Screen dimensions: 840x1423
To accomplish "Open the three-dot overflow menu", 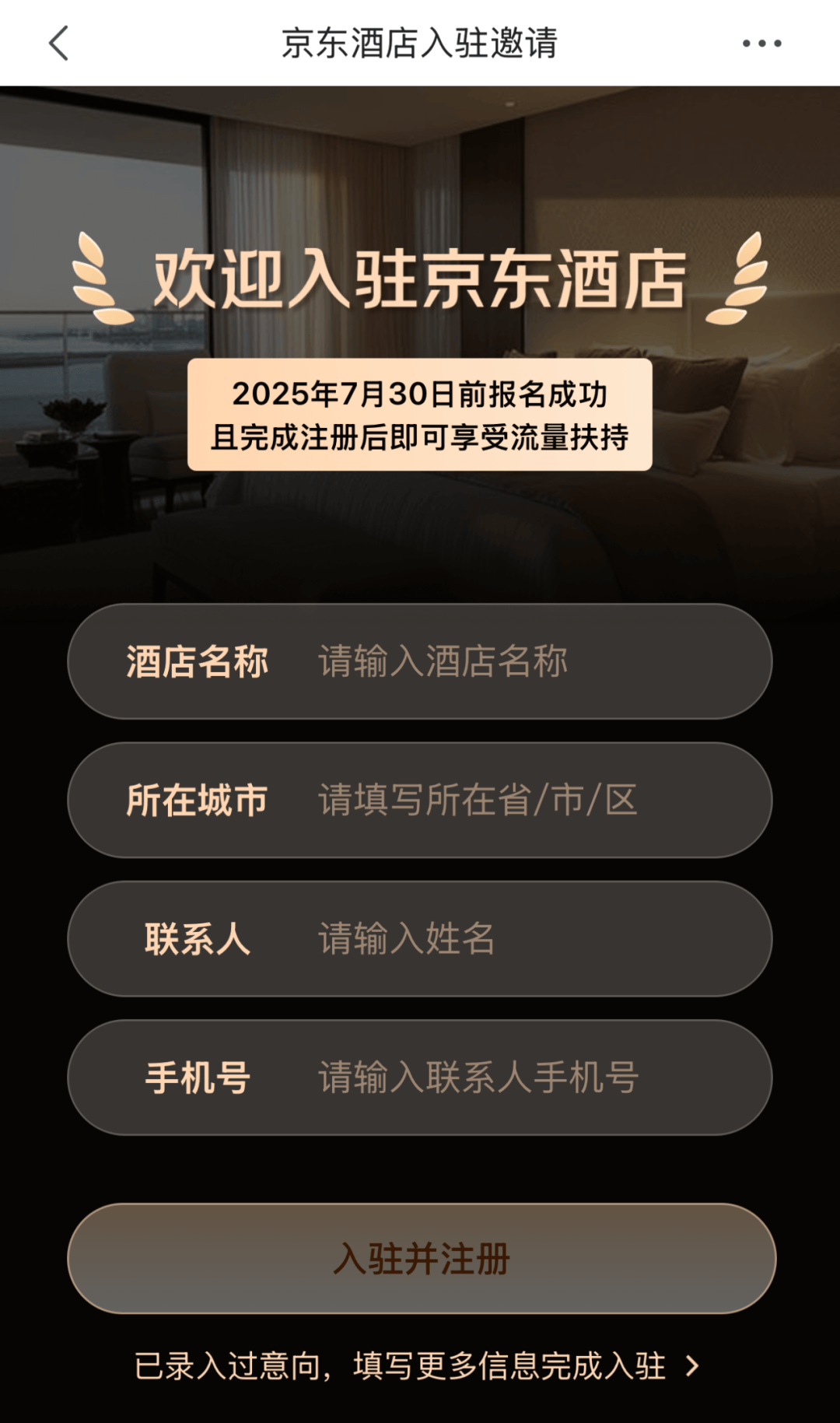I will [x=761, y=44].
